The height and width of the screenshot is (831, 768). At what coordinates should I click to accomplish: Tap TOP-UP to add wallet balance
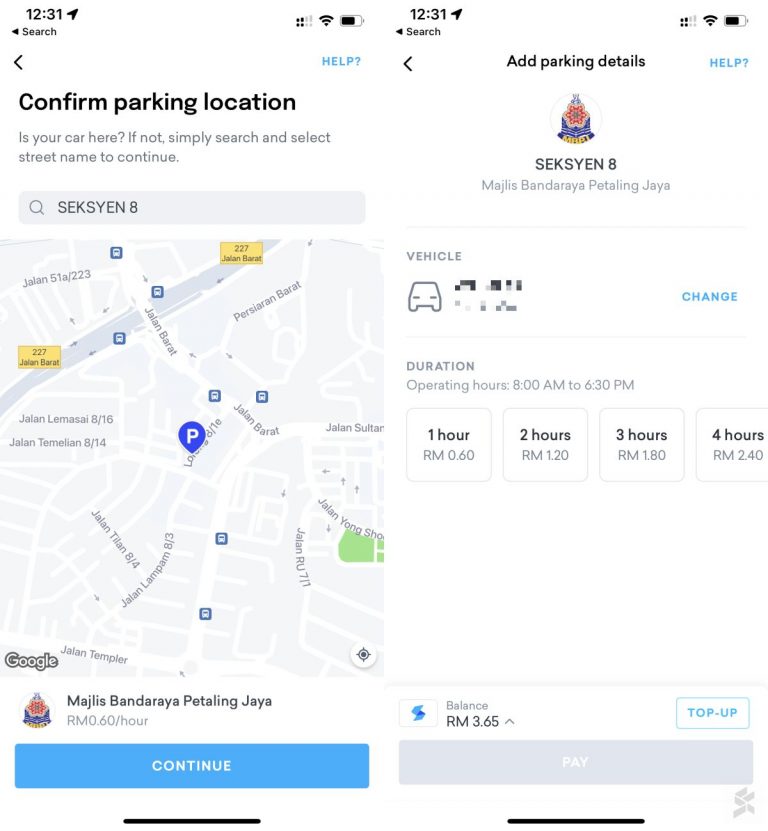pyautogui.click(x=712, y=713)
